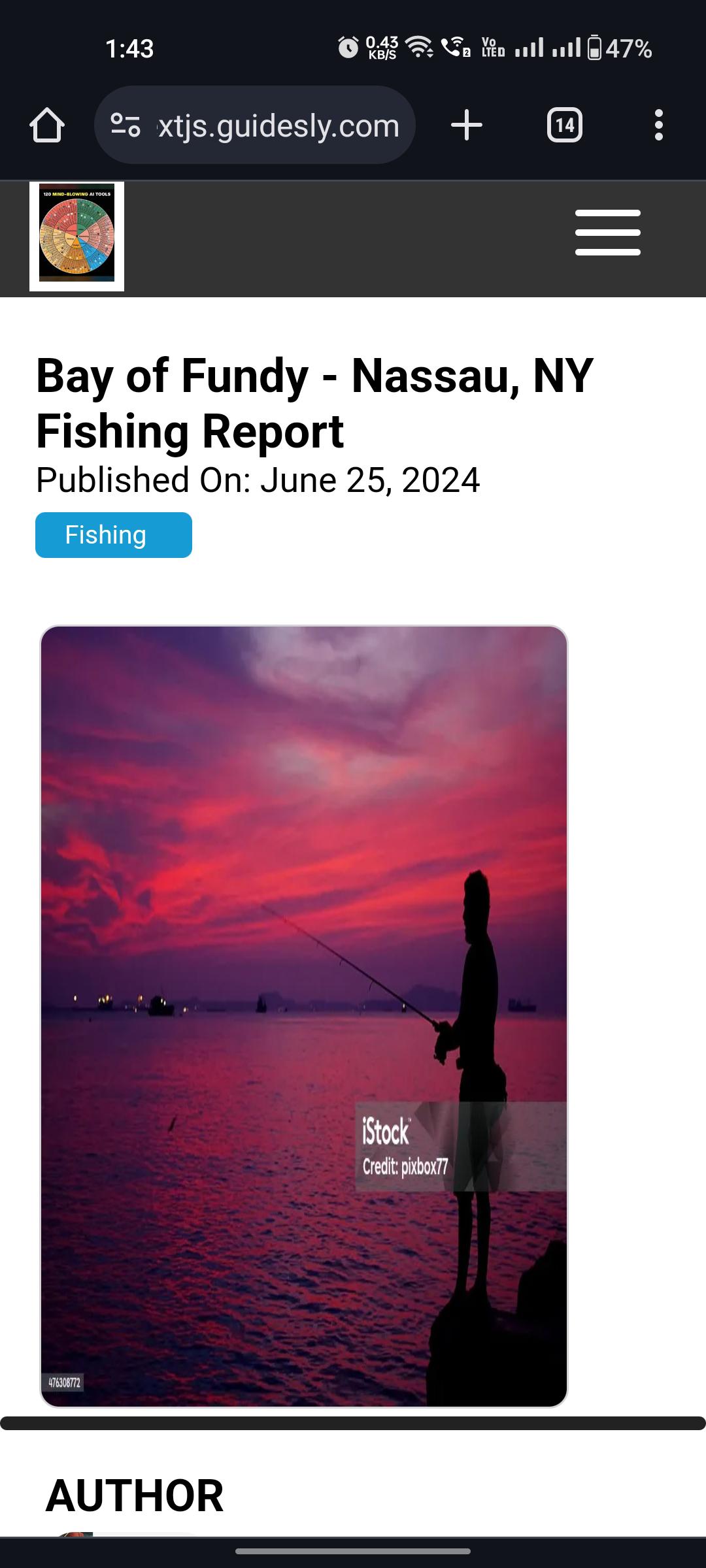Open a new browser tab
The width and height of the screenshot is (706, 1568).
click(467, 125)
